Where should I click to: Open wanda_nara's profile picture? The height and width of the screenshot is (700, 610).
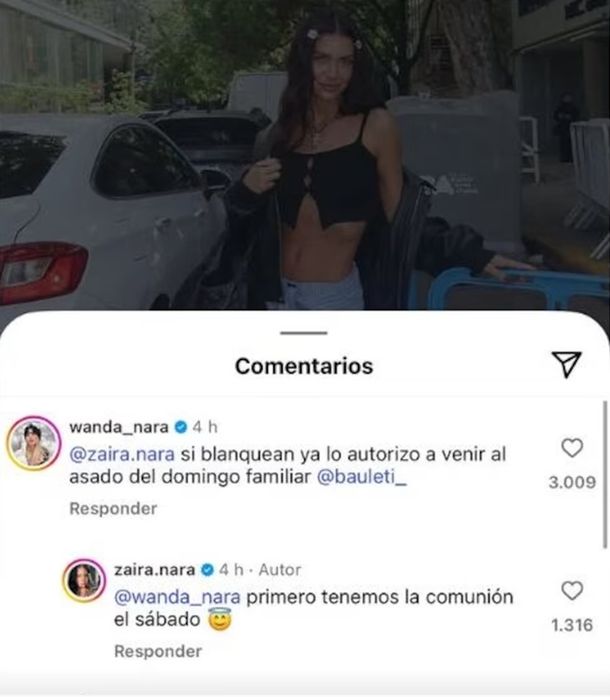click(x=32, y=443)
